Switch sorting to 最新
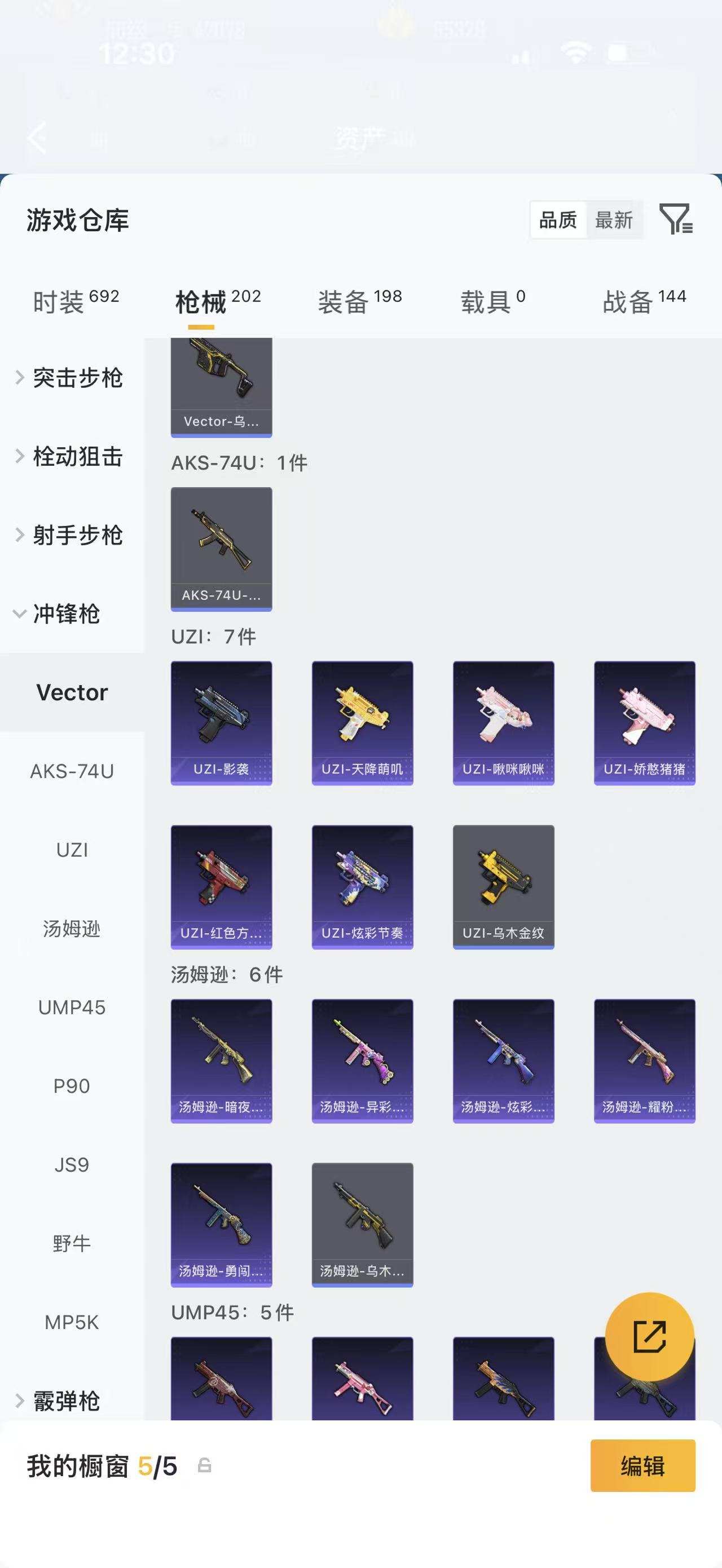 pos(614,220)
